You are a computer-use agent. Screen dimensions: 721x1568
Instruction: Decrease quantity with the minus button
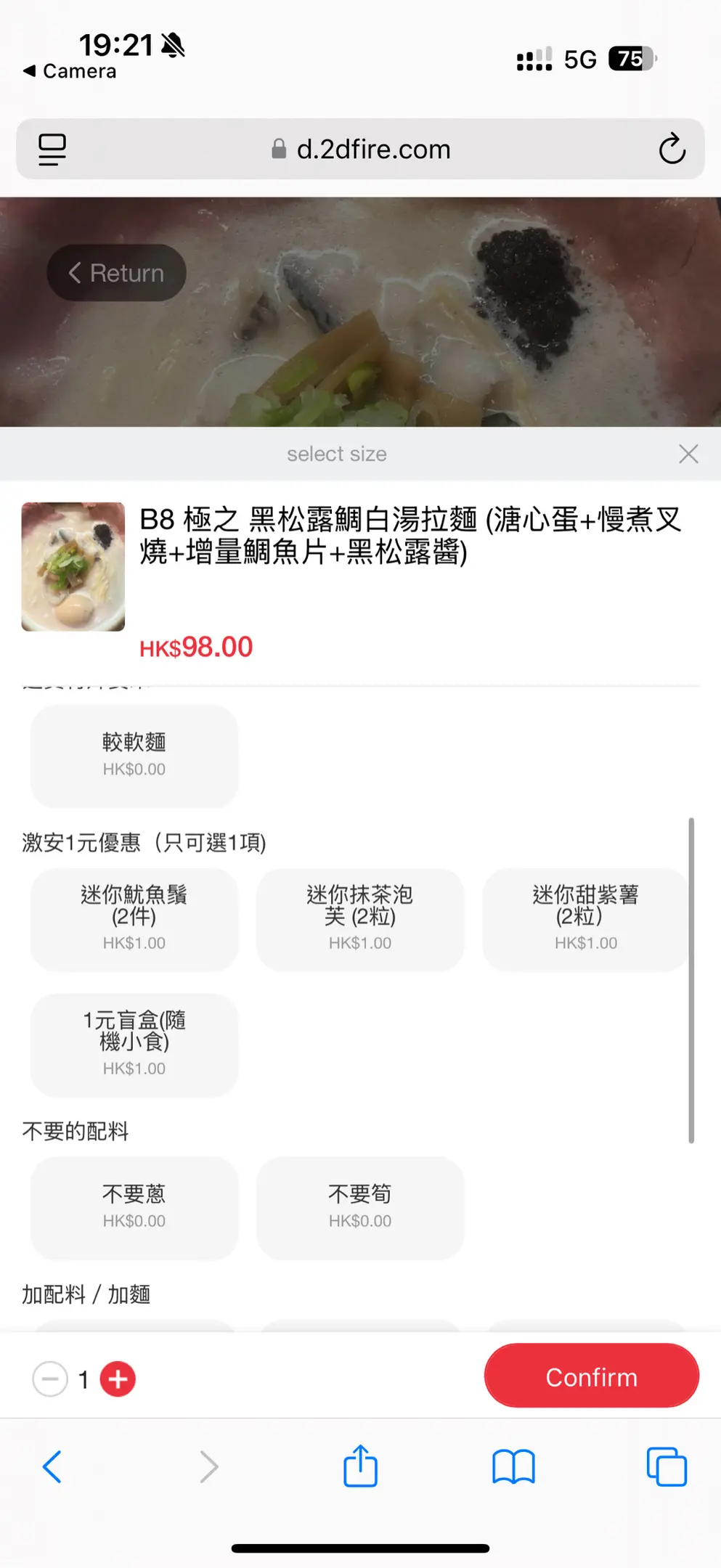(x=50, y=1379)
